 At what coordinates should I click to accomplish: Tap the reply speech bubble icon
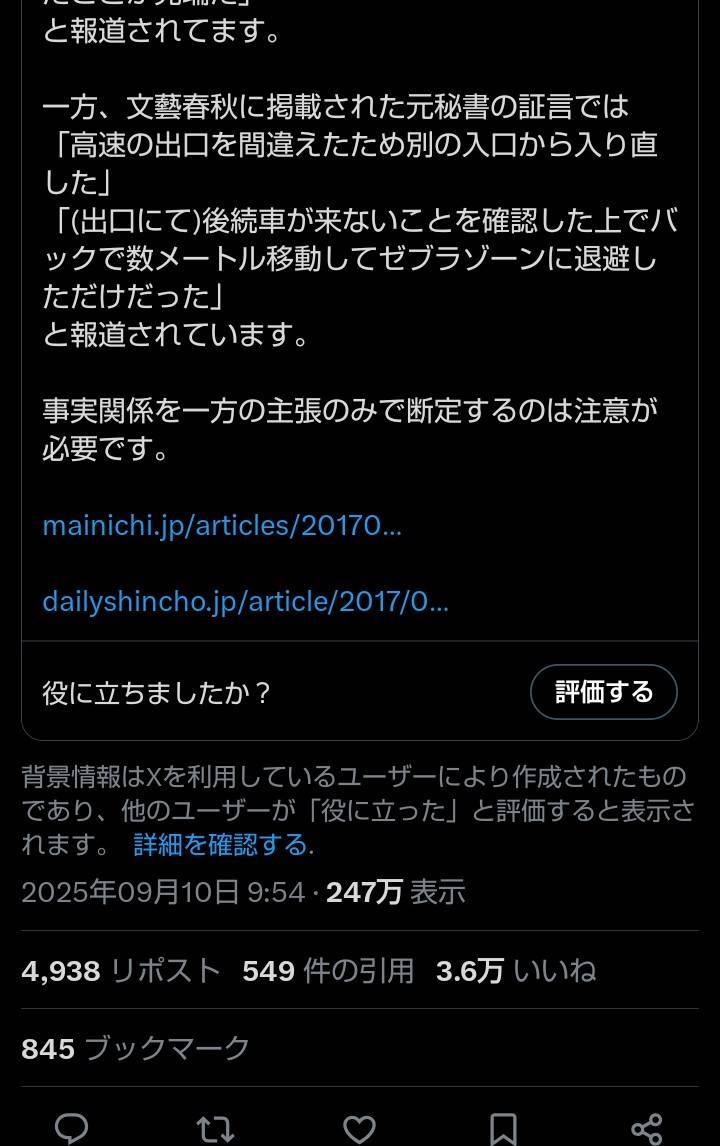72,1130
